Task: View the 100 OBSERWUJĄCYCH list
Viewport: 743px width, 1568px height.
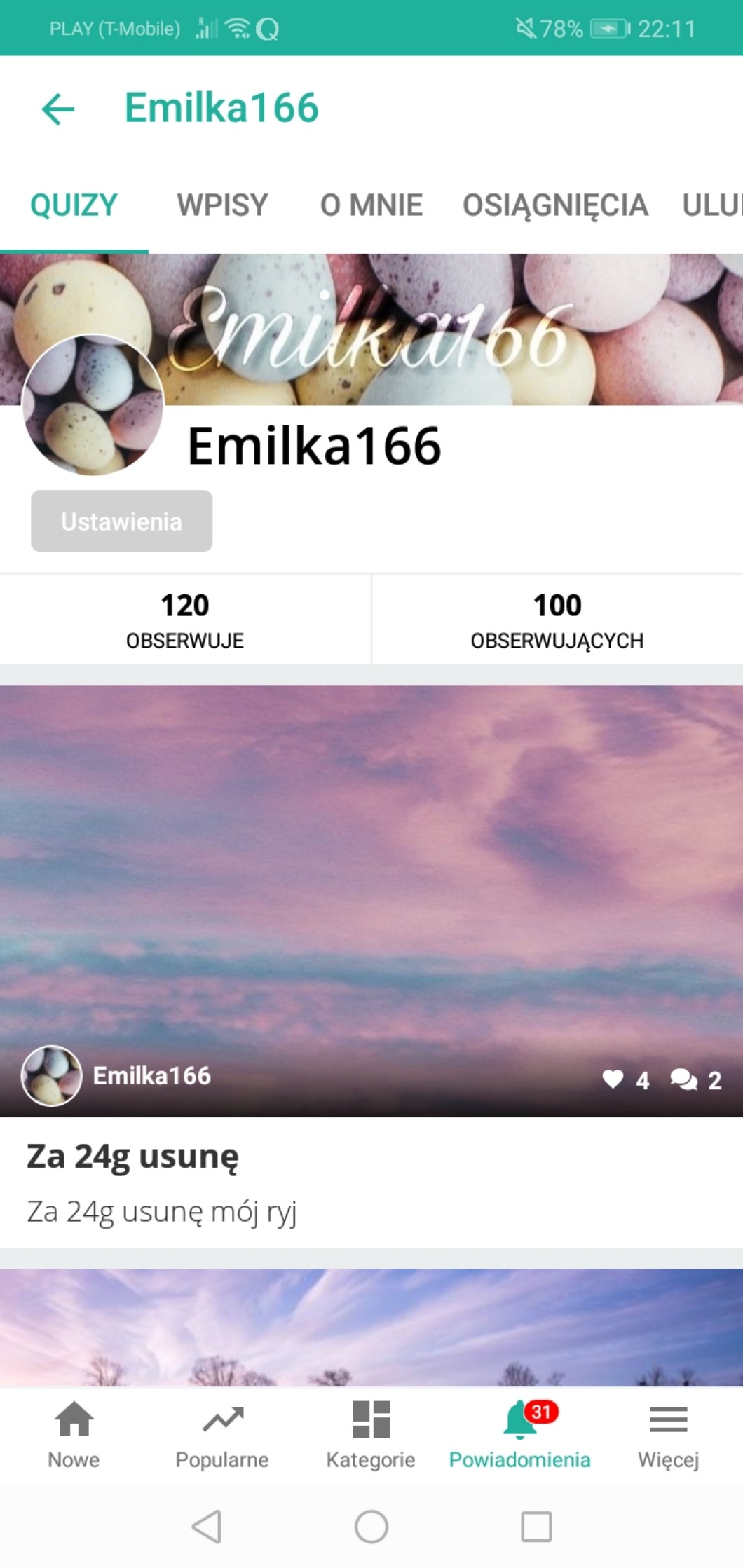Action: [x=557, y=620]
